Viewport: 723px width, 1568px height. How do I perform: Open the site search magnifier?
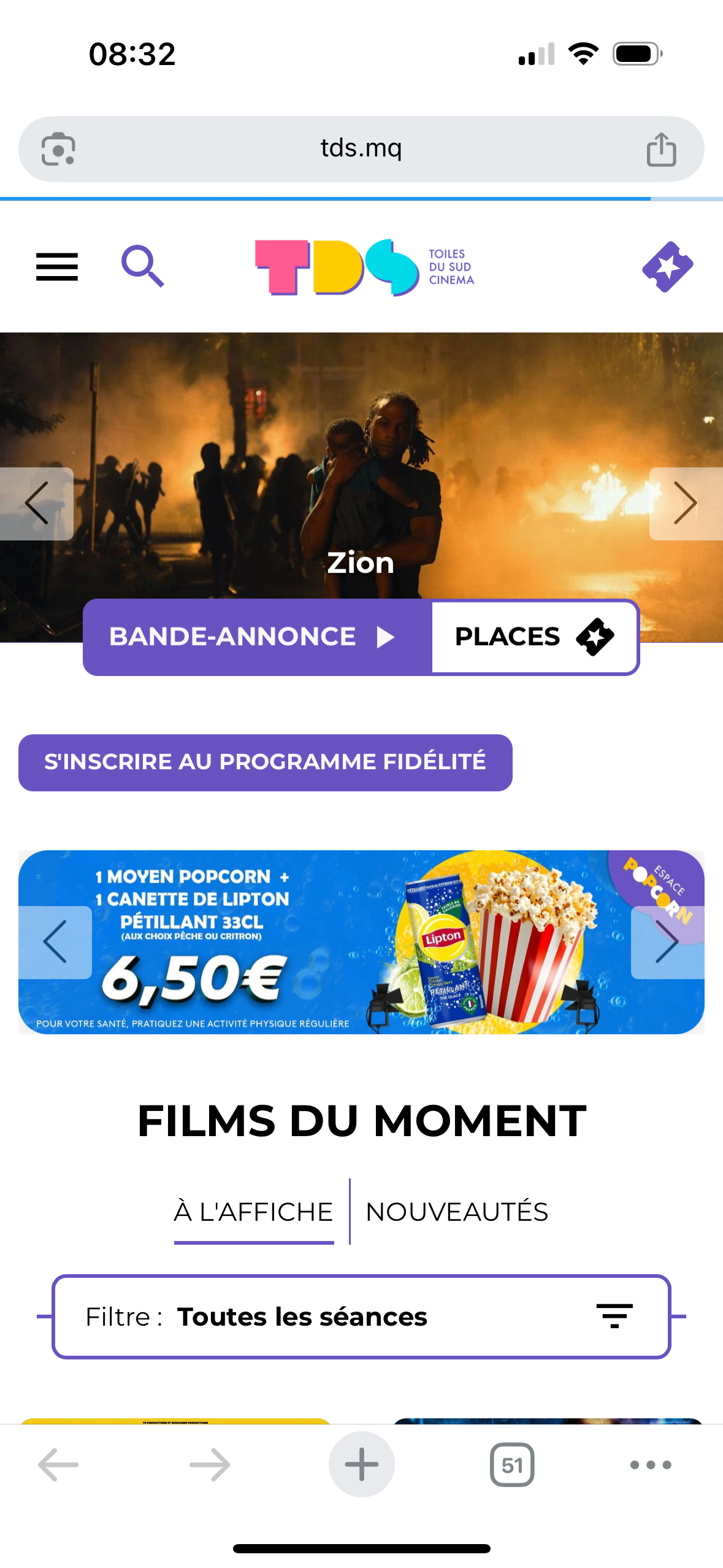tap(143, 266)
